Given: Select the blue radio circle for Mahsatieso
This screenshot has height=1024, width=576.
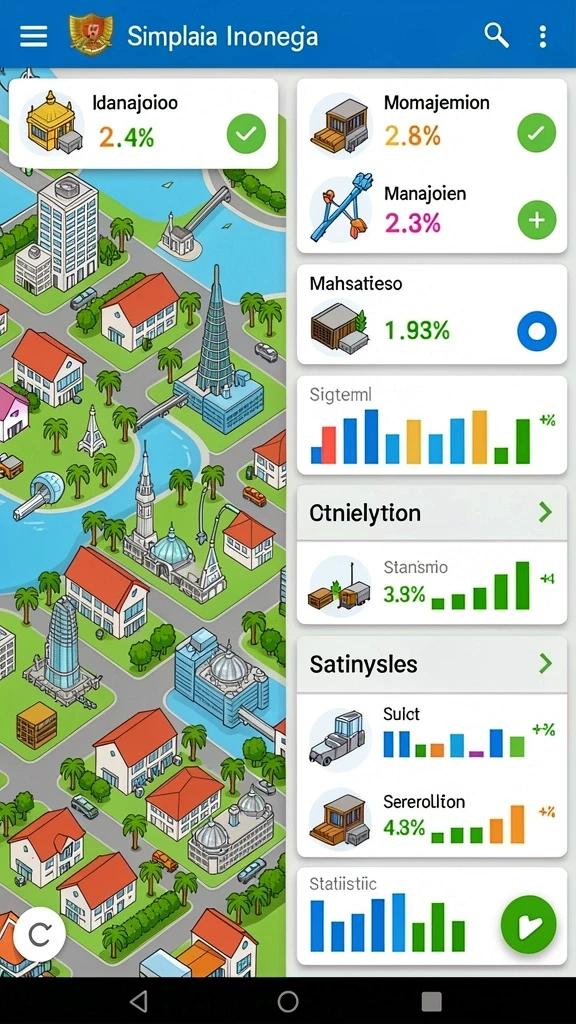Looking at the screenshot, I should pos(536,331).
